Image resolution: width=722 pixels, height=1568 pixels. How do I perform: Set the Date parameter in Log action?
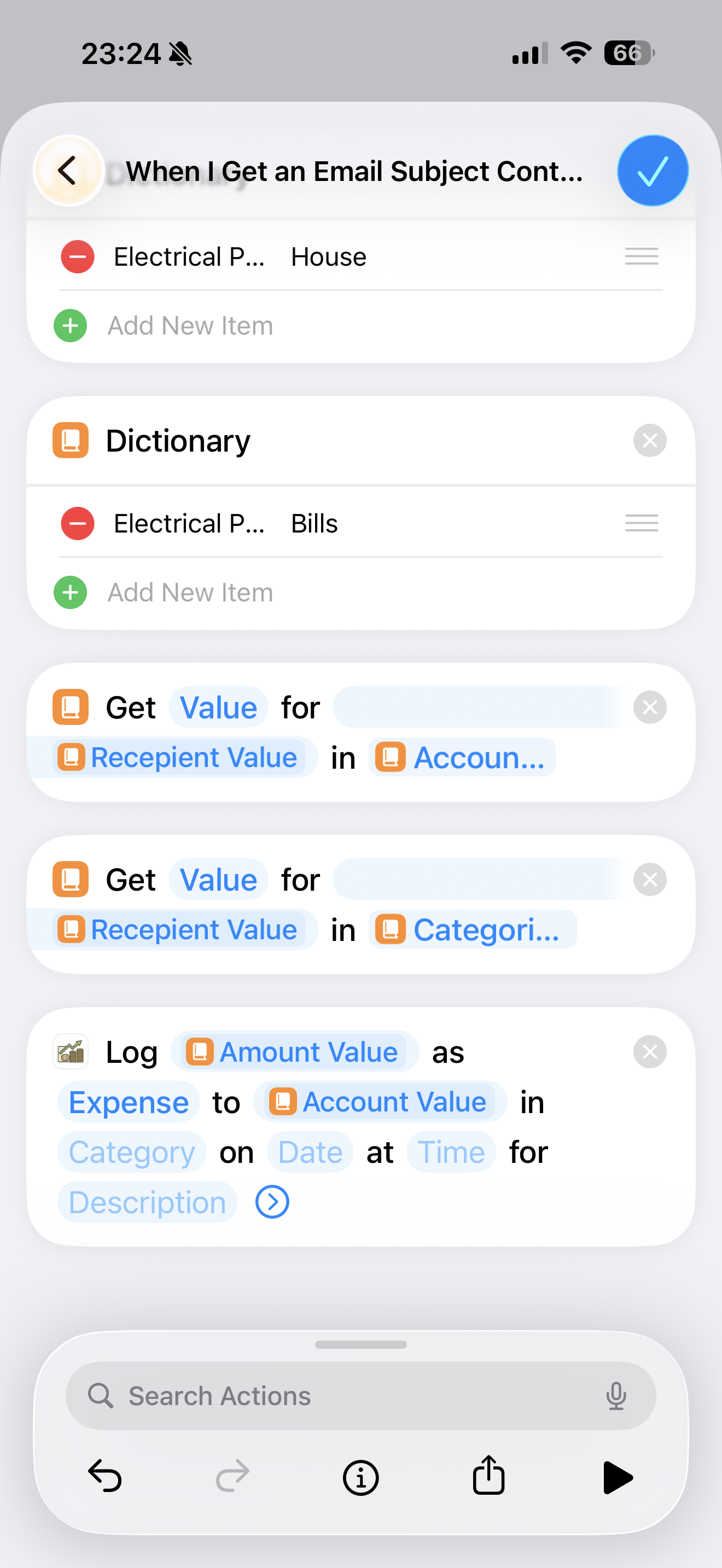point(310,1152)
